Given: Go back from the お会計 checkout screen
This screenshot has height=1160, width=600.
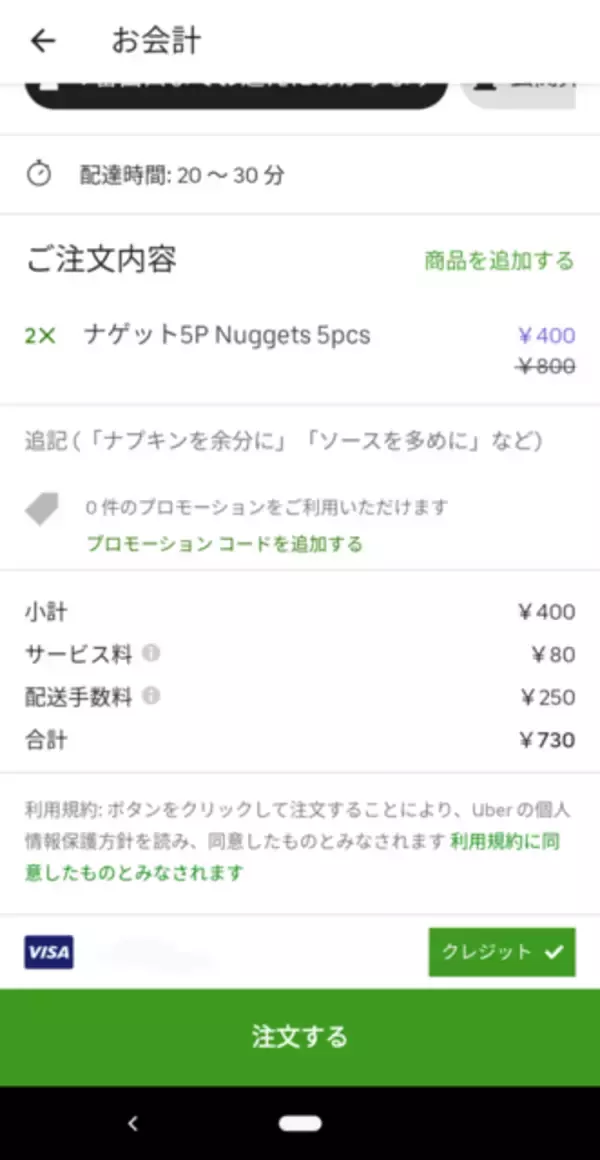Looking at the screenshot, I should (43, 41).
